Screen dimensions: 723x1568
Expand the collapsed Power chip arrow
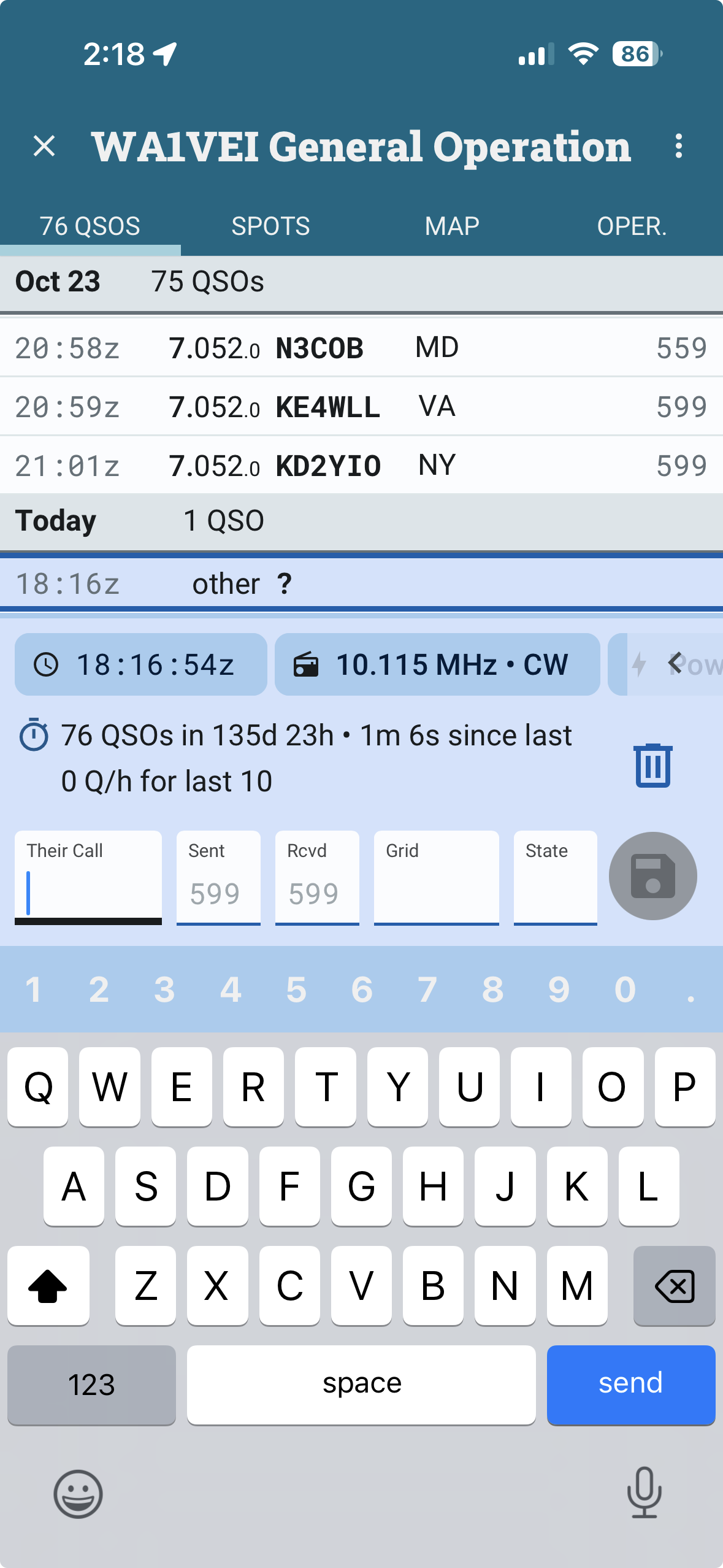pyautogui.click(x=676, y=664)
